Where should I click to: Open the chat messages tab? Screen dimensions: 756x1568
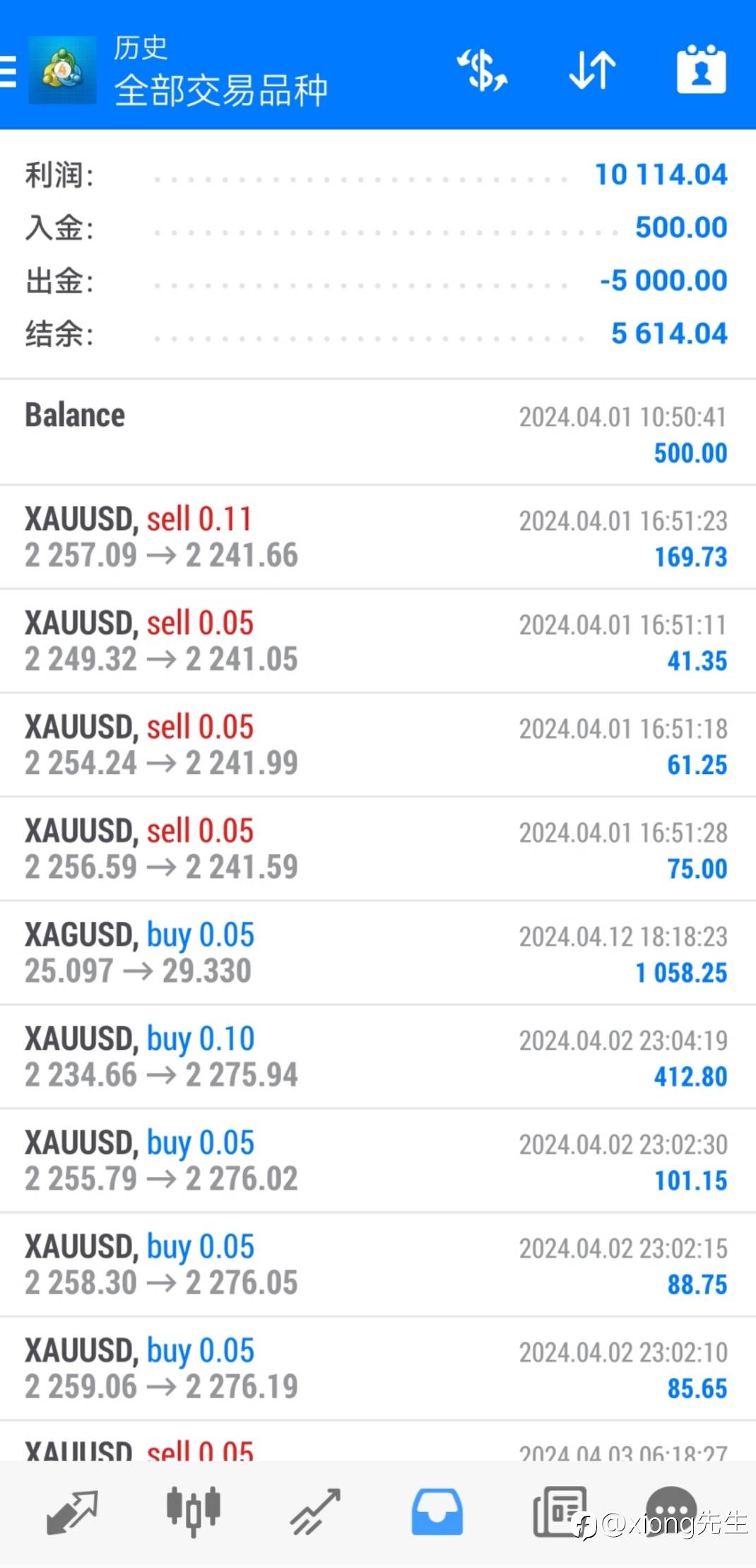pos(671,1507)
